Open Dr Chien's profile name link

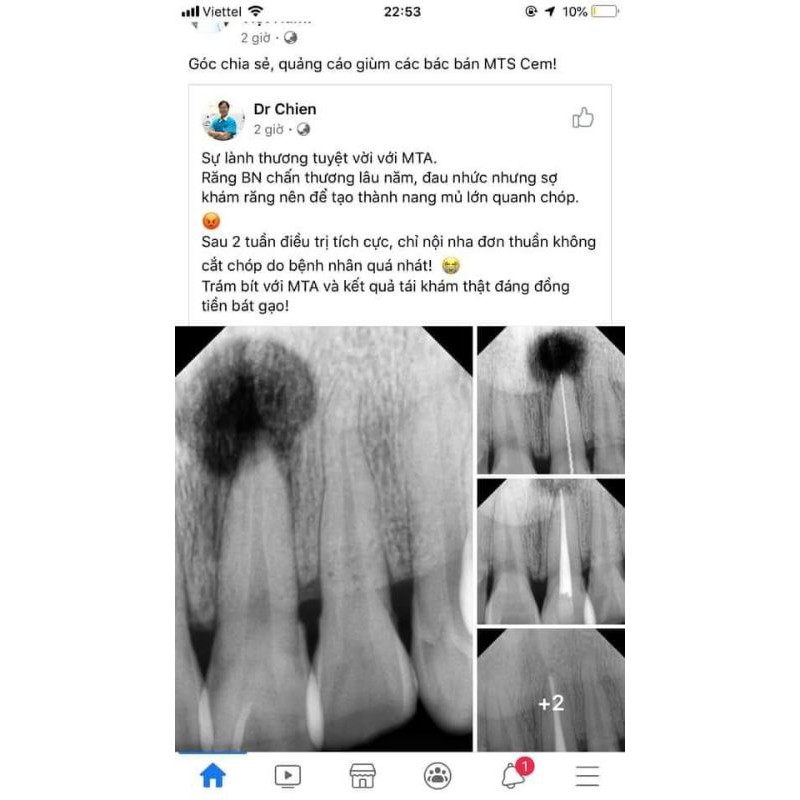pos(285,109)
